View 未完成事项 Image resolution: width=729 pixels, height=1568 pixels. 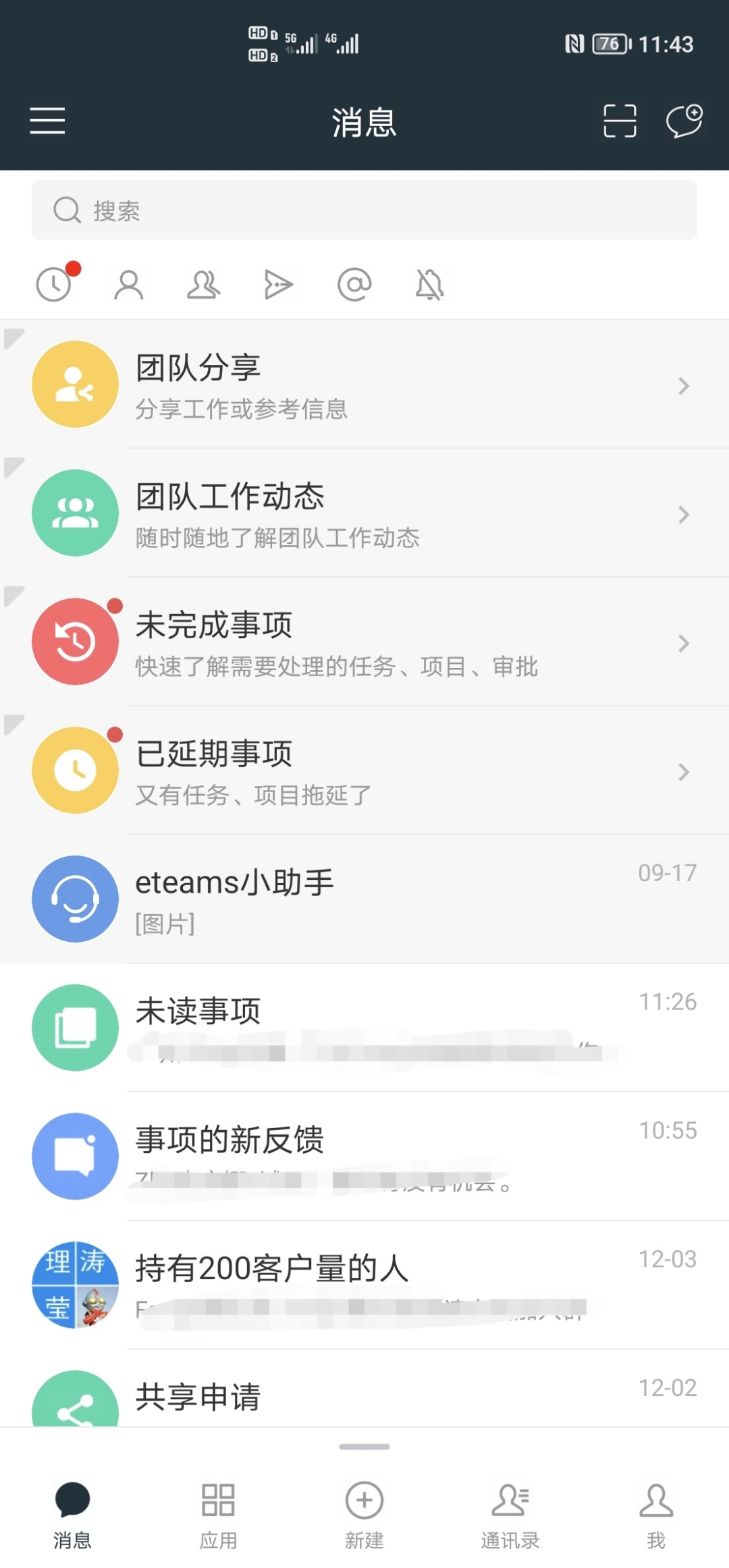(364, 642)
